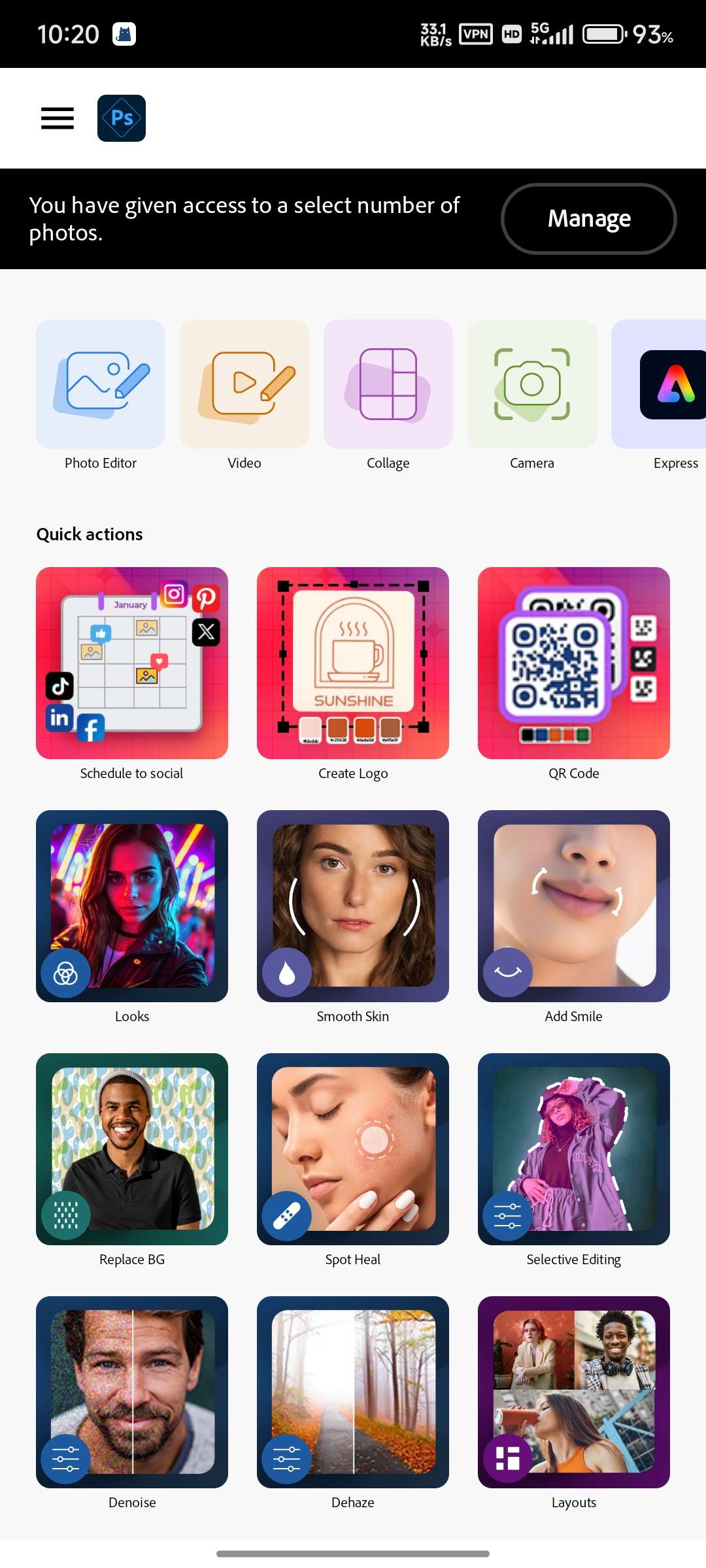Select Smooth Skin quick action
Screen dimensions: 706x1568
[x=353, y=906]
